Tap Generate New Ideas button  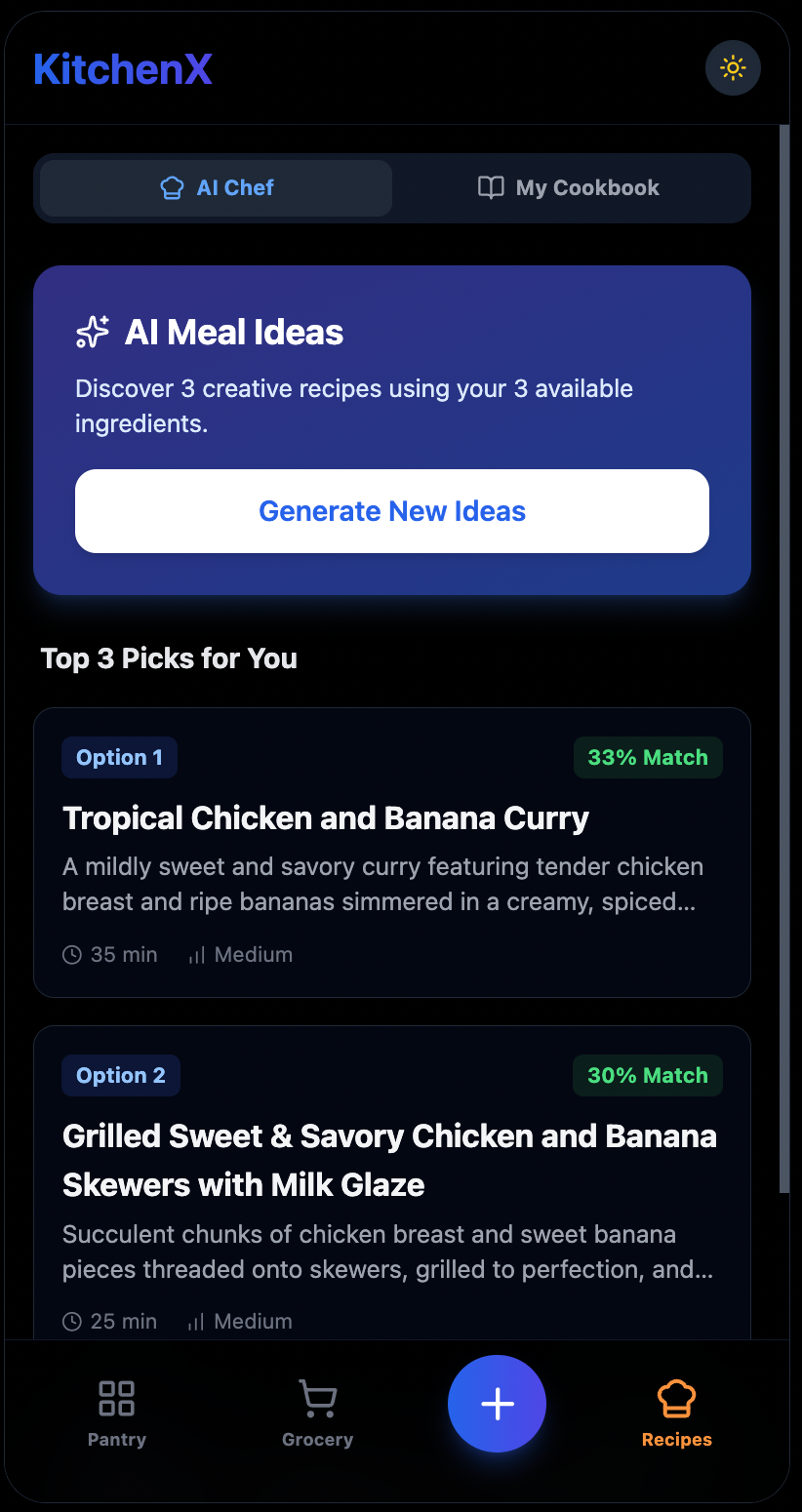(x=392, y=511)
